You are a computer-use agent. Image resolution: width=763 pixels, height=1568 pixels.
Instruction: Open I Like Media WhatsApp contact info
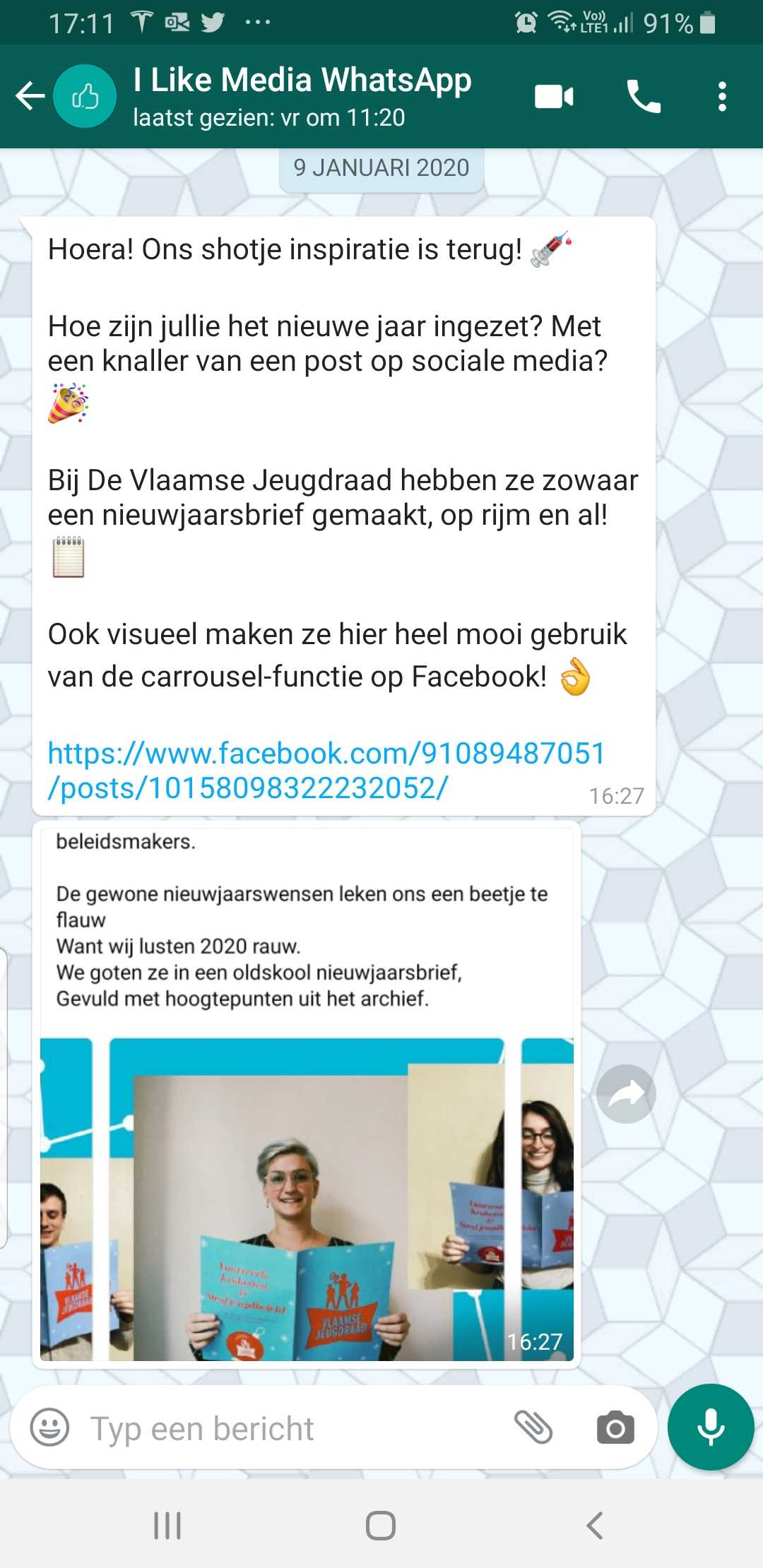point(302,96)
